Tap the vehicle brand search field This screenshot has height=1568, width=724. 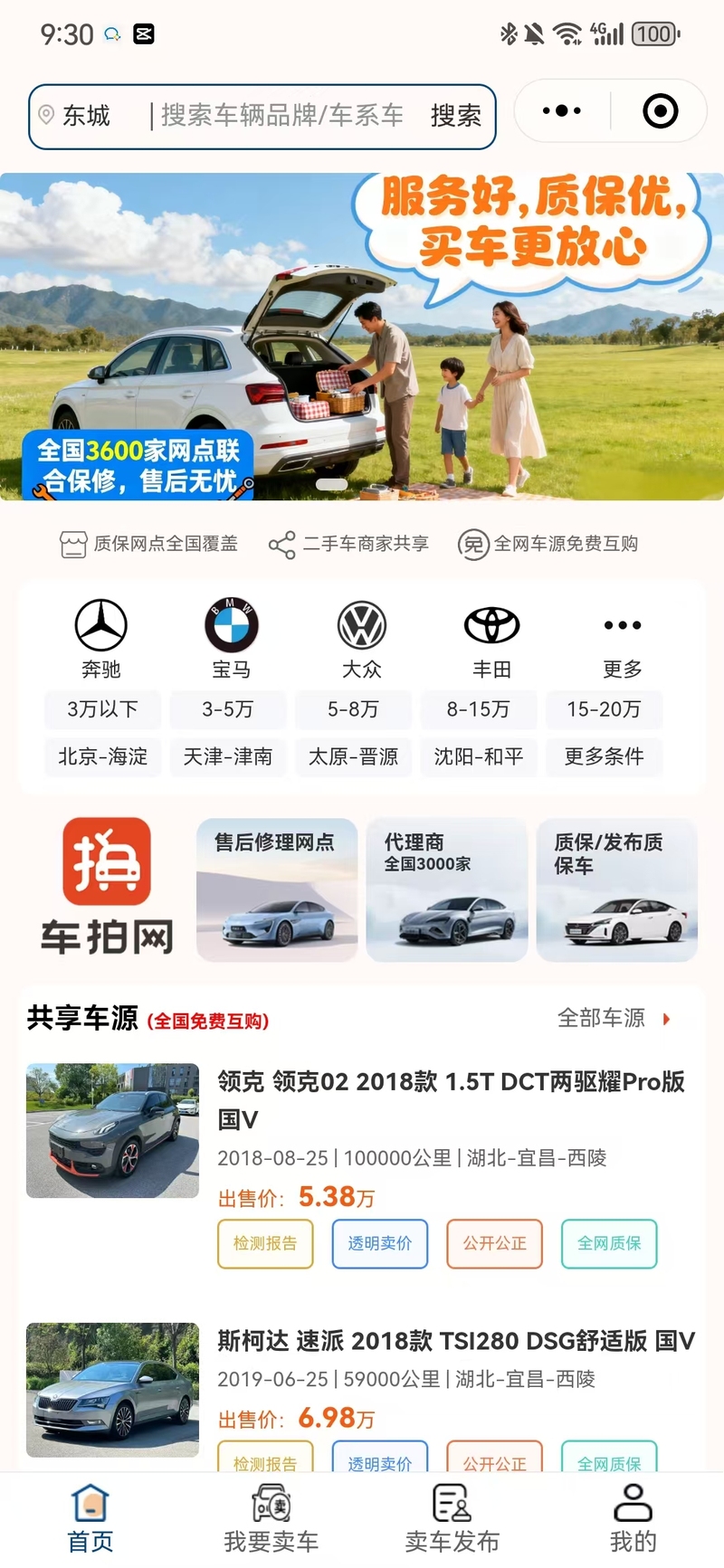tap(282, 116)
